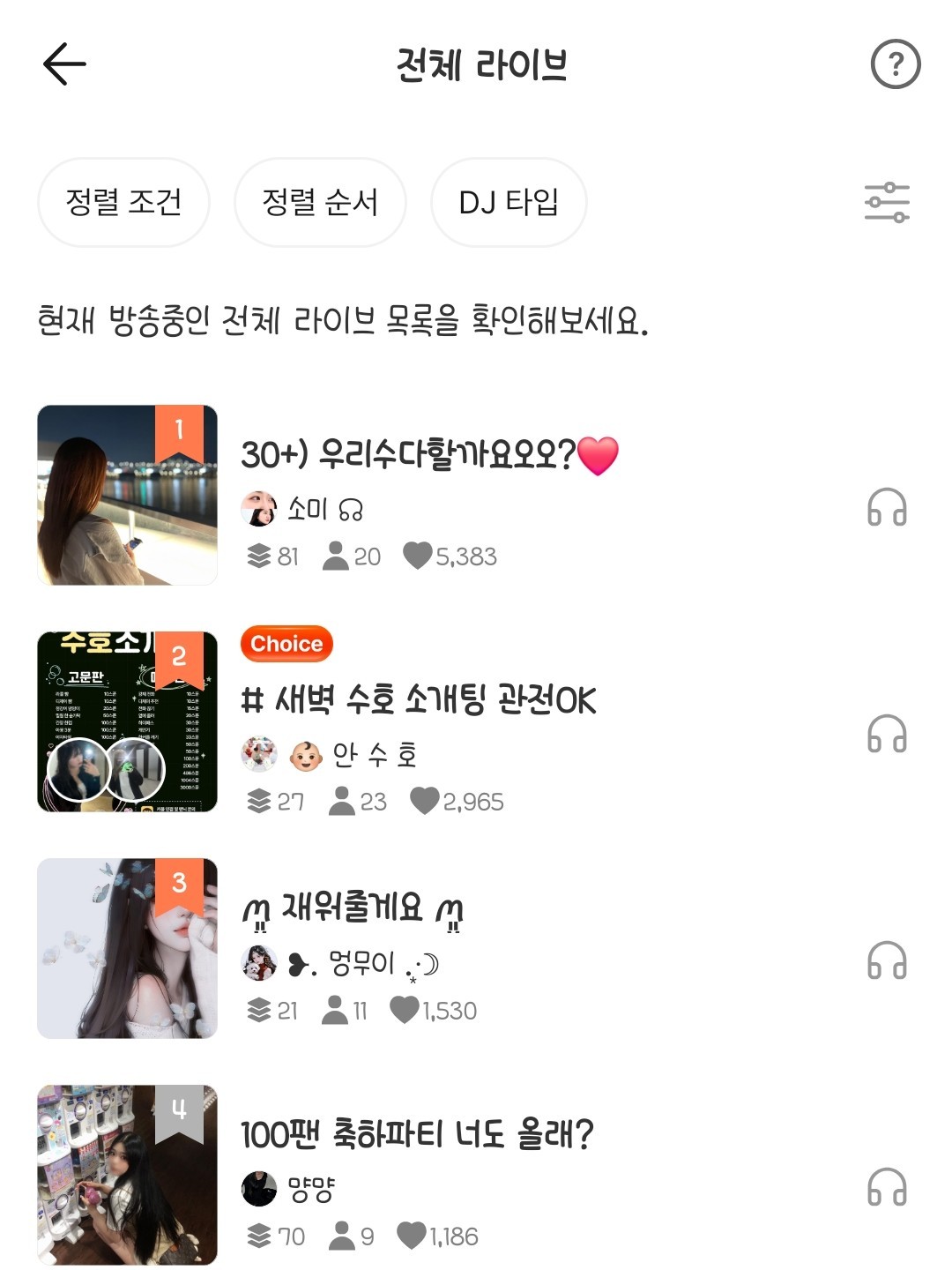
Task: Open the 정렬 조건 sort condition chip
Action: click(x=123, y=202)
